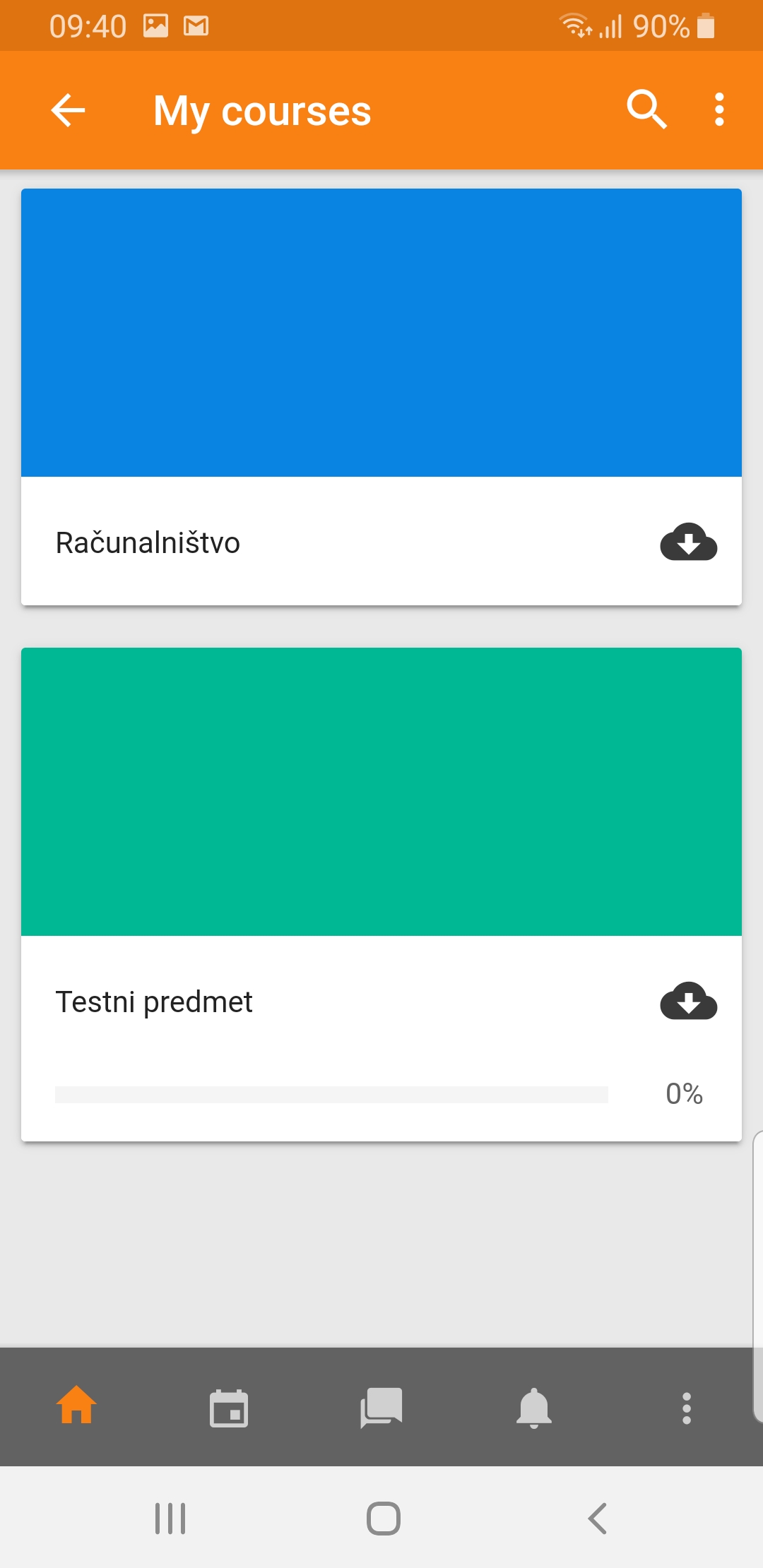This screenshot has width=763, height=1568.
Task: Open the Testni predmet course card
Action: [381, 894]
